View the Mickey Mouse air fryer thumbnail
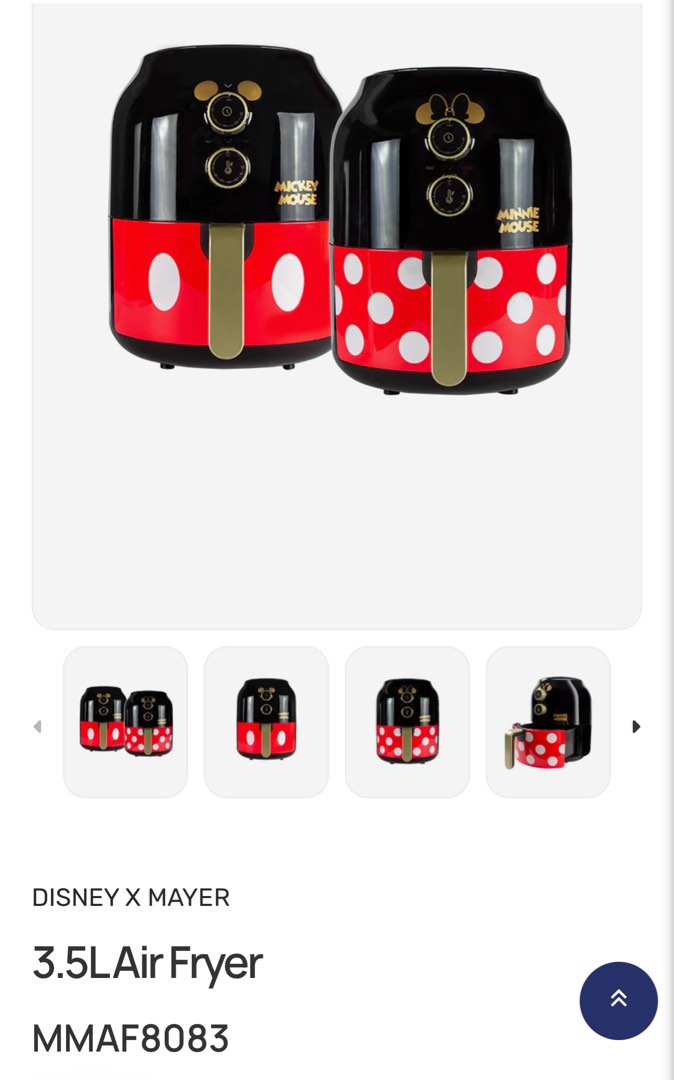 click(266, 722)
